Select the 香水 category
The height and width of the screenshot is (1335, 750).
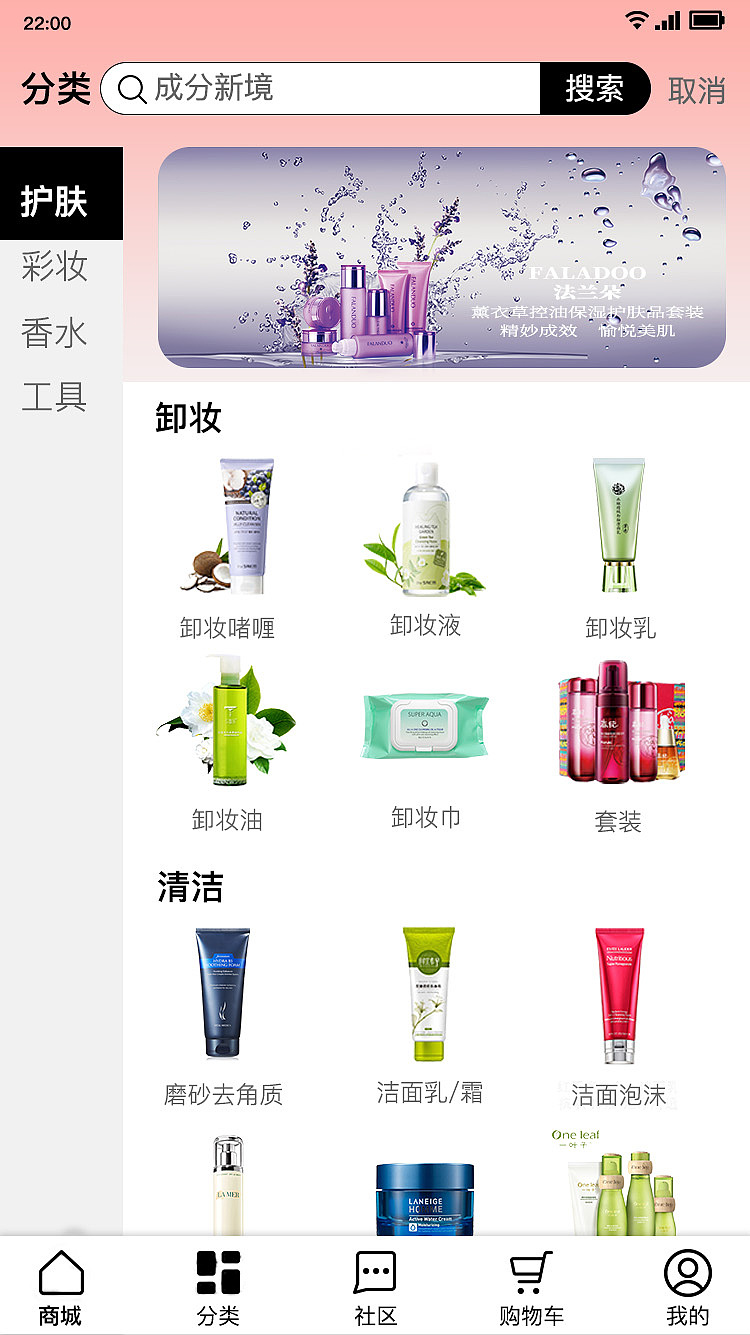click(x=55, y=332)
